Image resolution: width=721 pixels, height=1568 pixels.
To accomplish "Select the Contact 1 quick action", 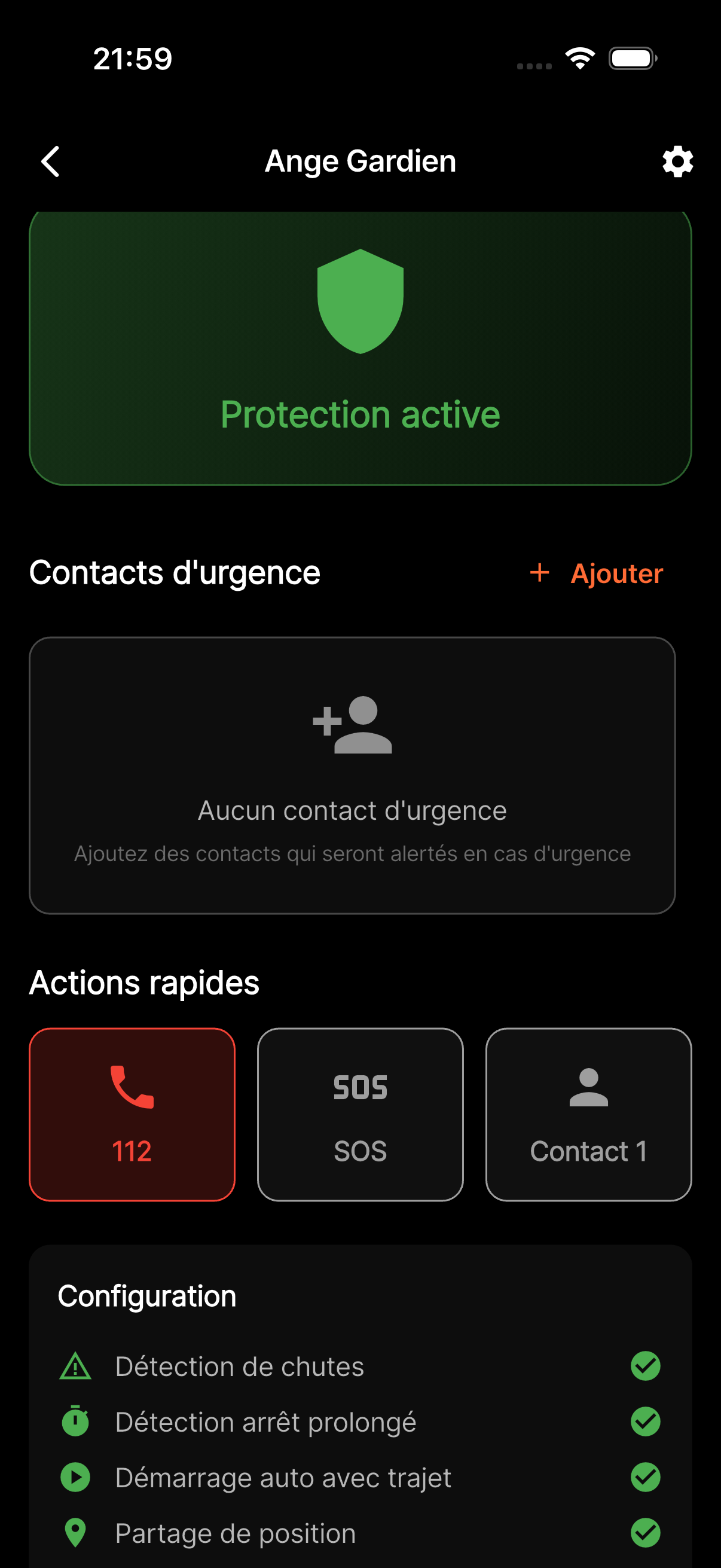I will [588, 1114].
